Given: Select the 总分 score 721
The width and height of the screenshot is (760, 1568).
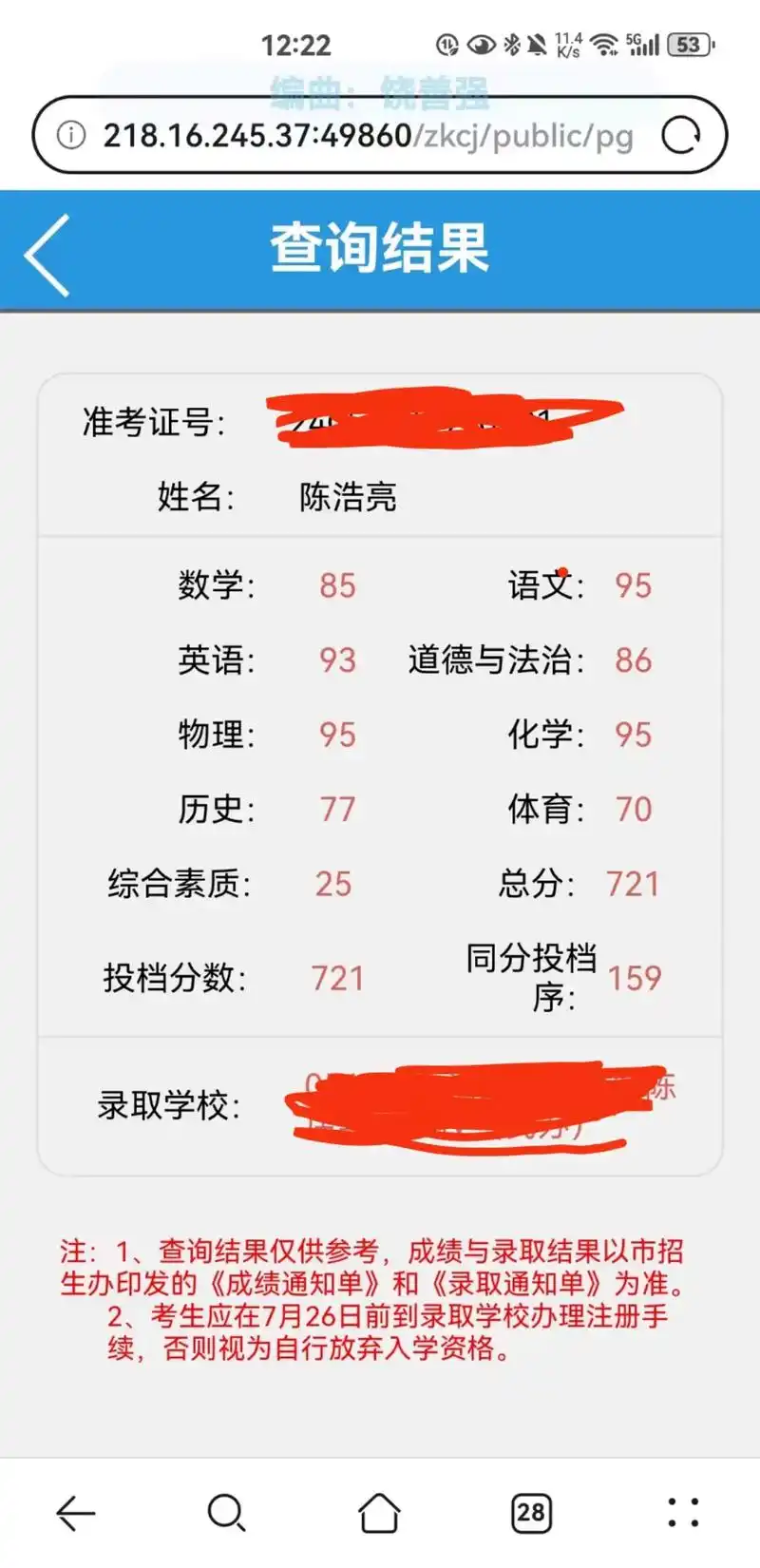Looking at the screenshot, I should tap(634, 884).
